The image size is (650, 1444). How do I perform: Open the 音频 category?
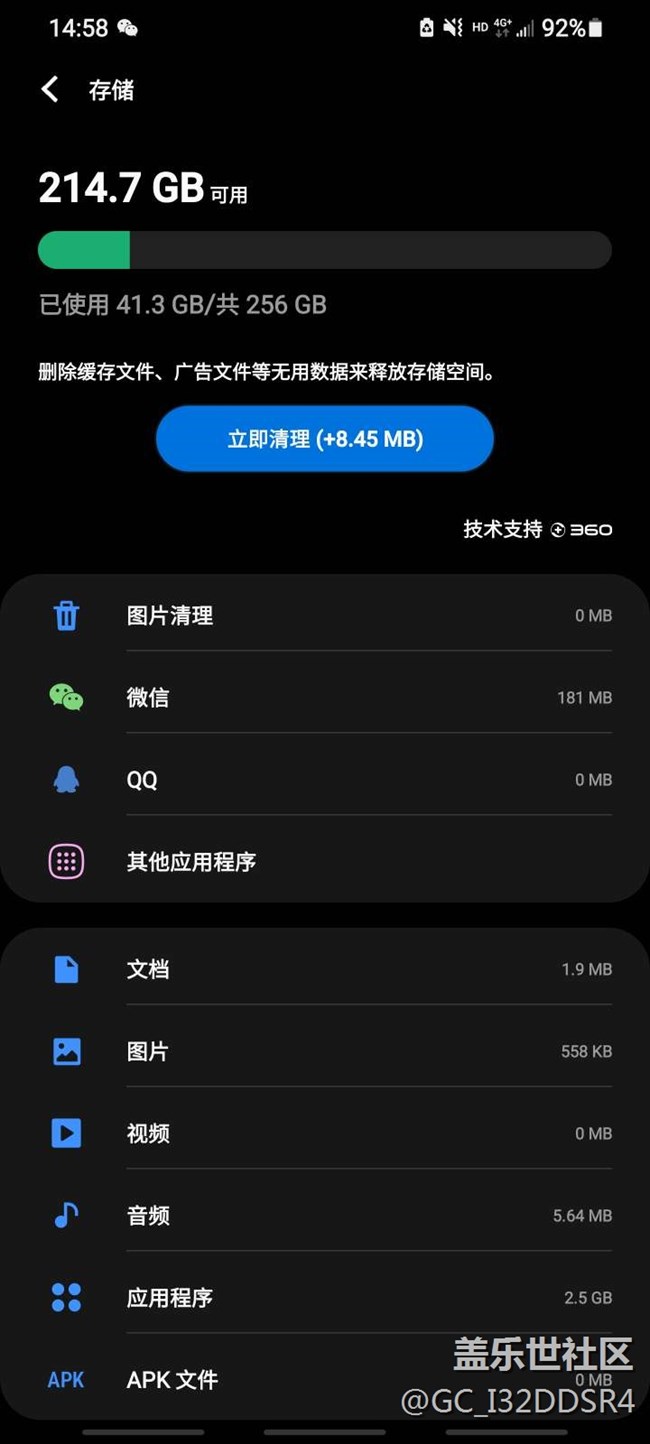point(325,1215)
